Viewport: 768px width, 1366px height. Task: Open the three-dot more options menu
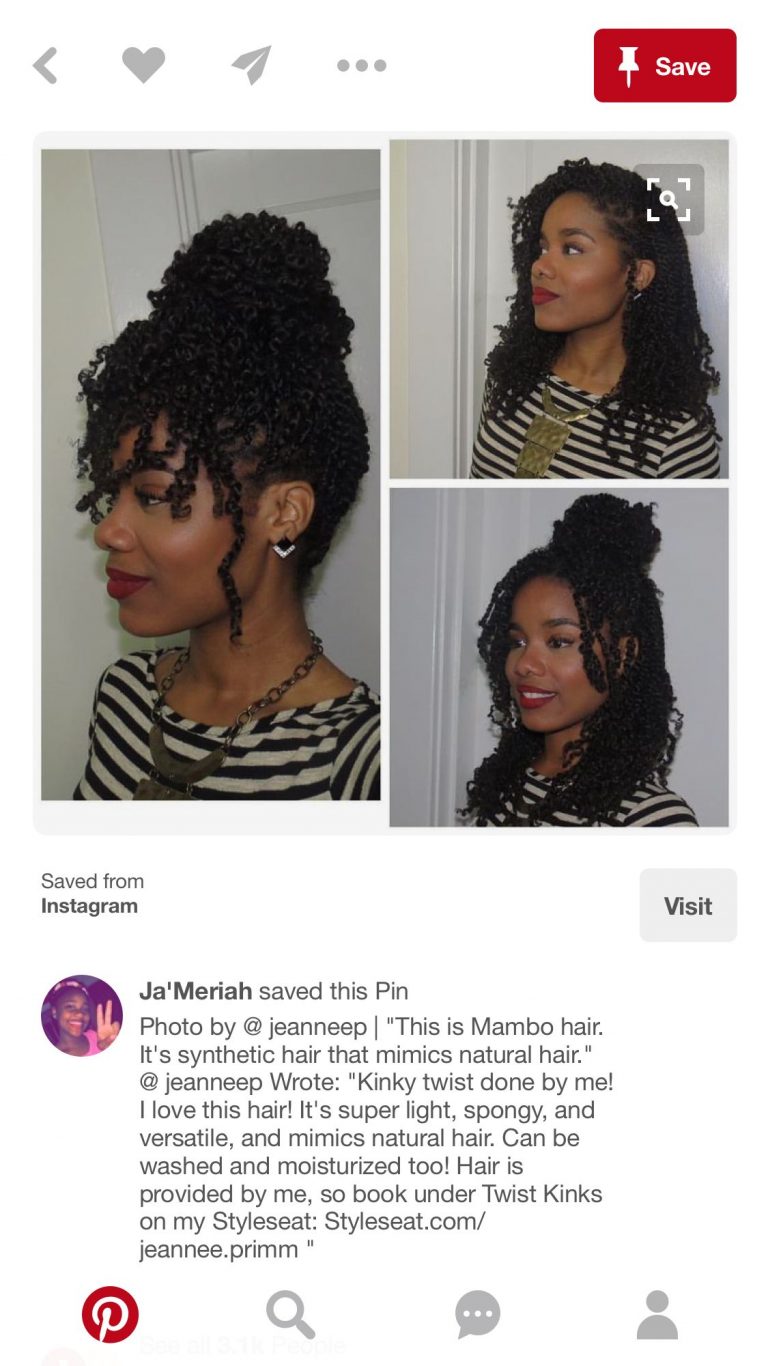[361, 66]
